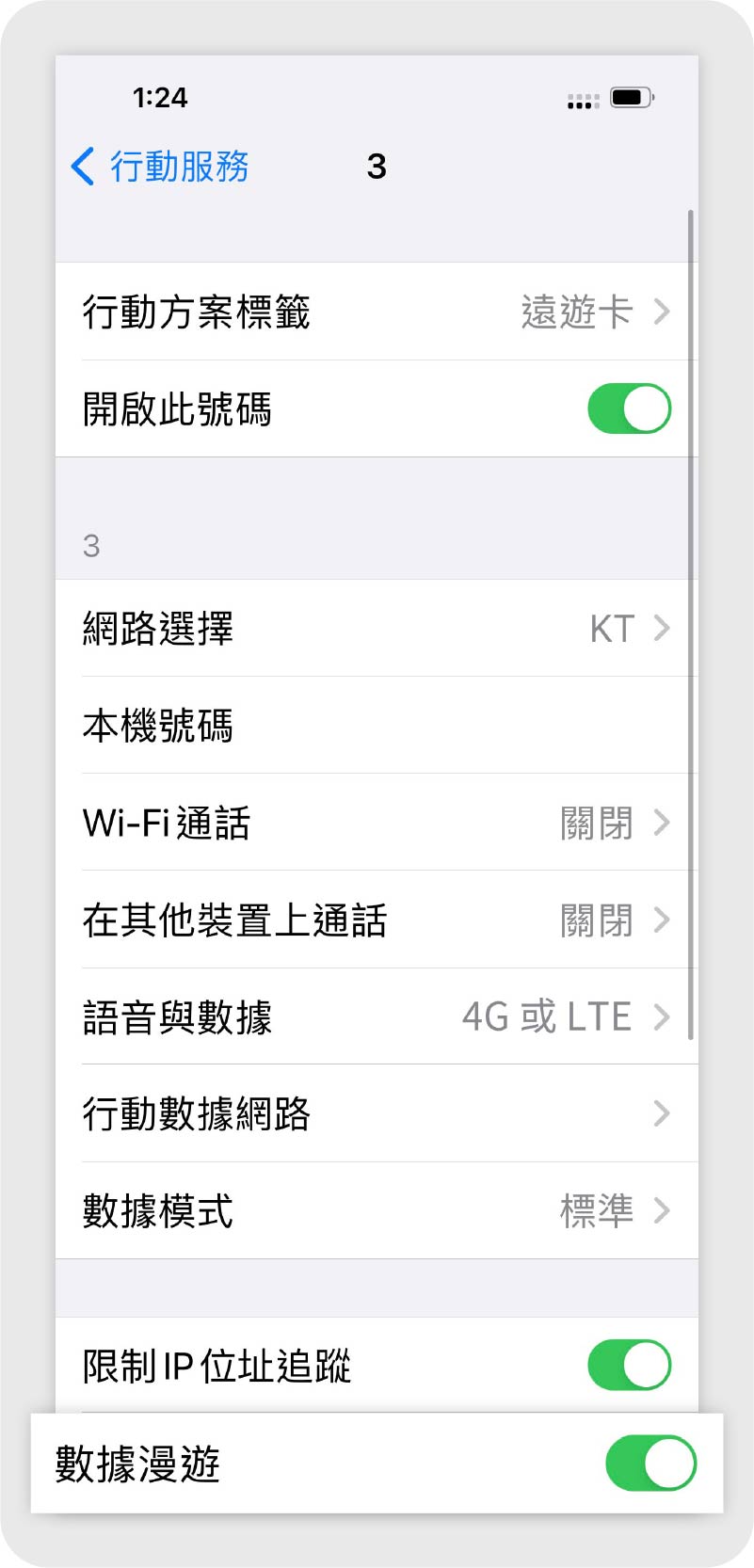
Task: Open 行動數據網路 settings
Action: click(x=377, y=1113)
